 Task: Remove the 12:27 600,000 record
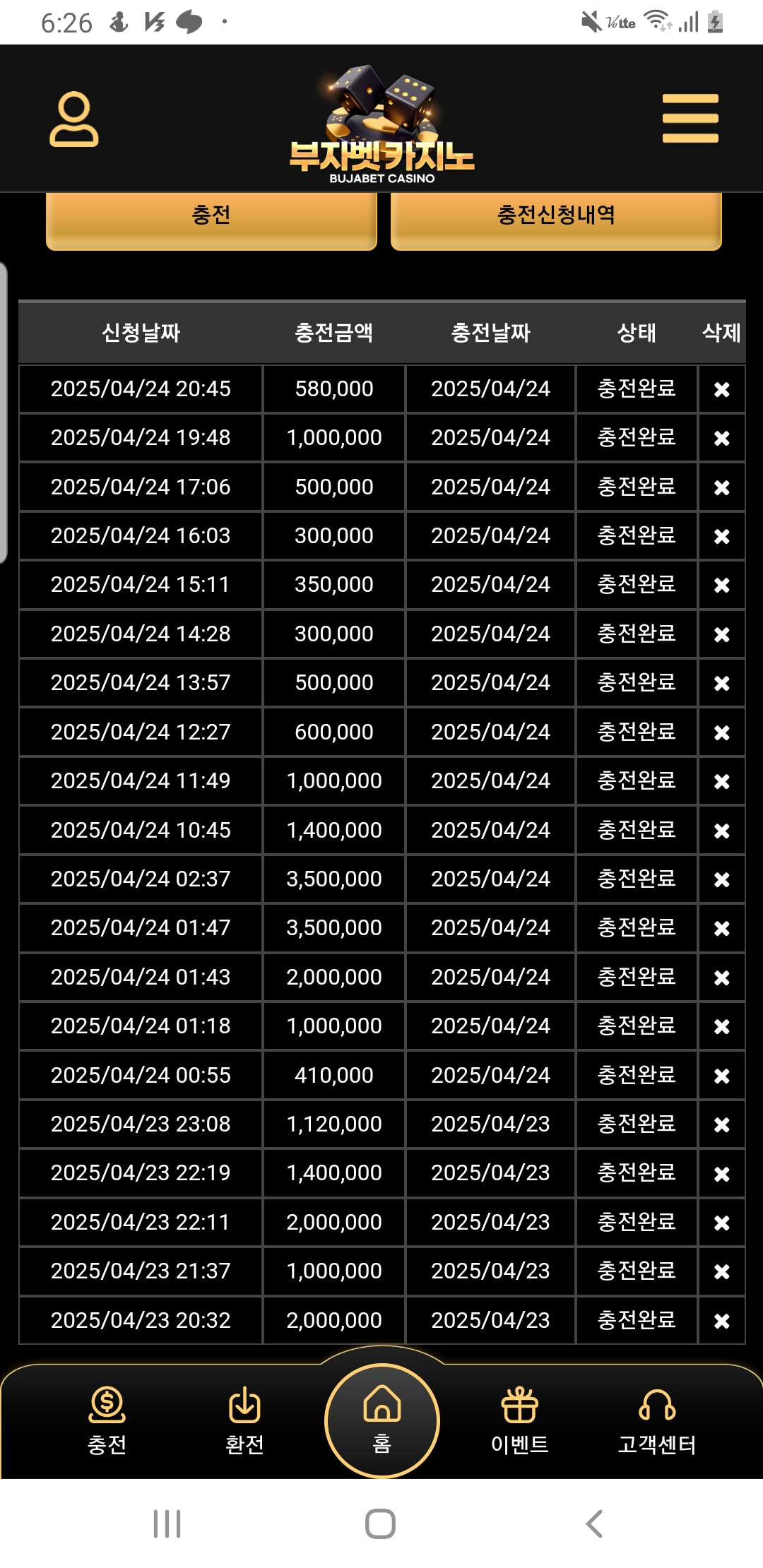click(721, 732)
